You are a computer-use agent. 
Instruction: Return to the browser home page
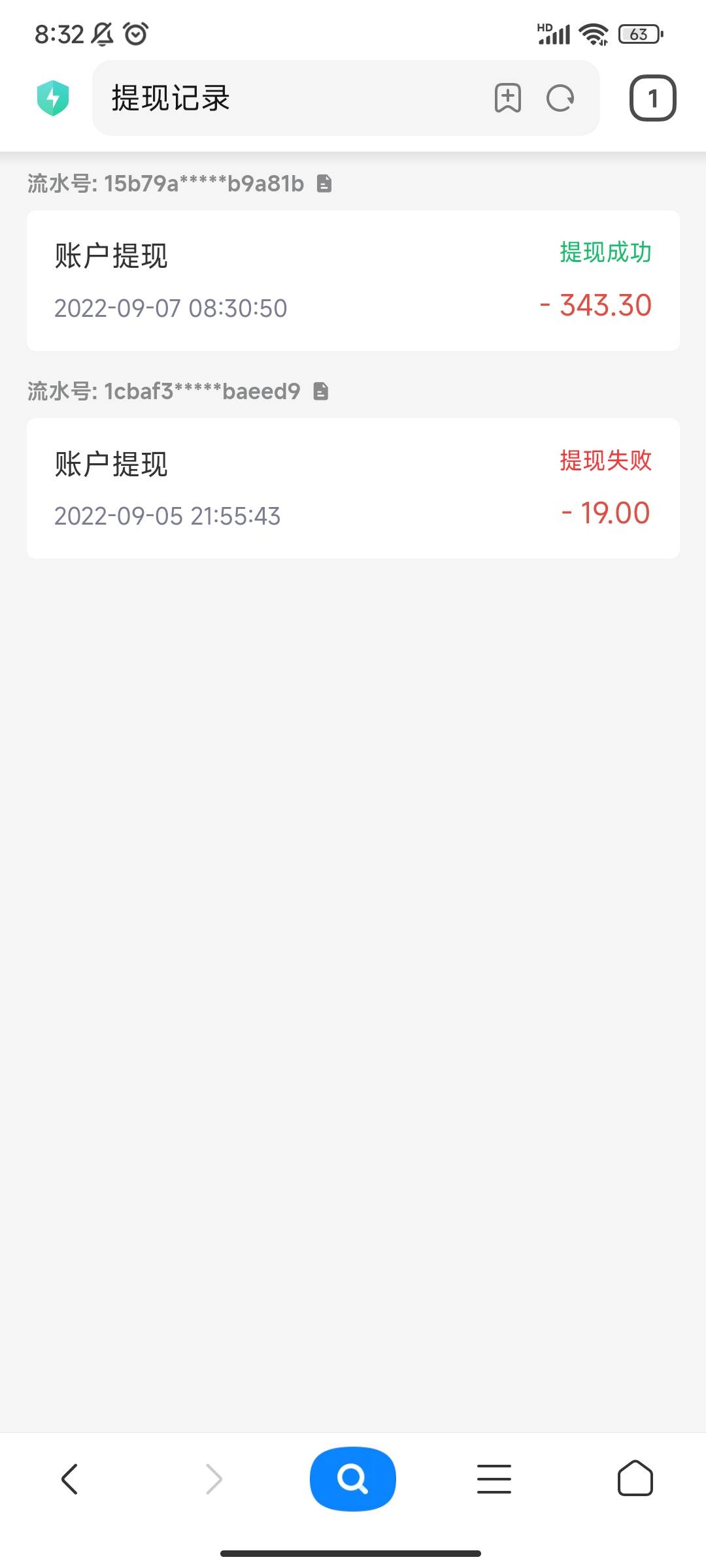click(635, 1478)
